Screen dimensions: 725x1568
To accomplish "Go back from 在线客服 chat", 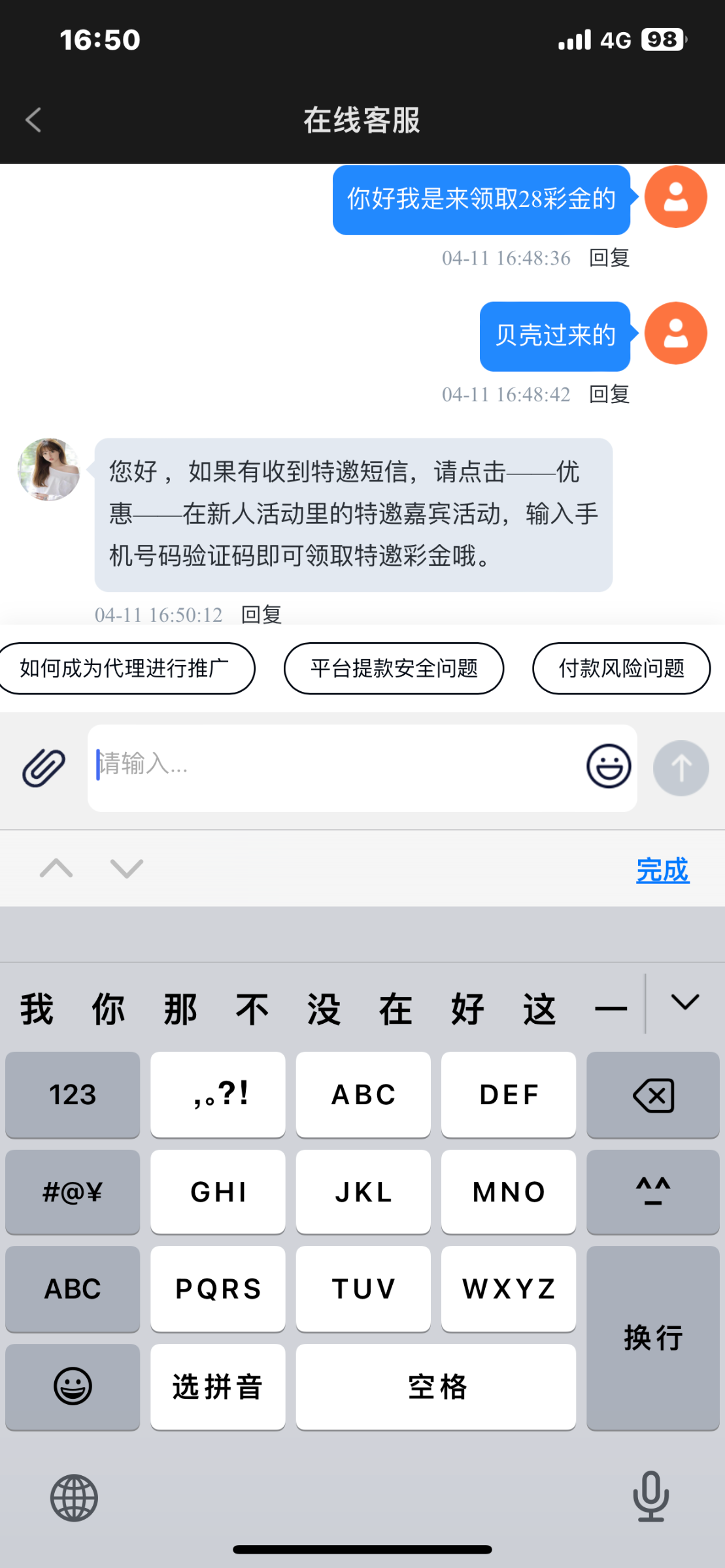I will point(34,120).
